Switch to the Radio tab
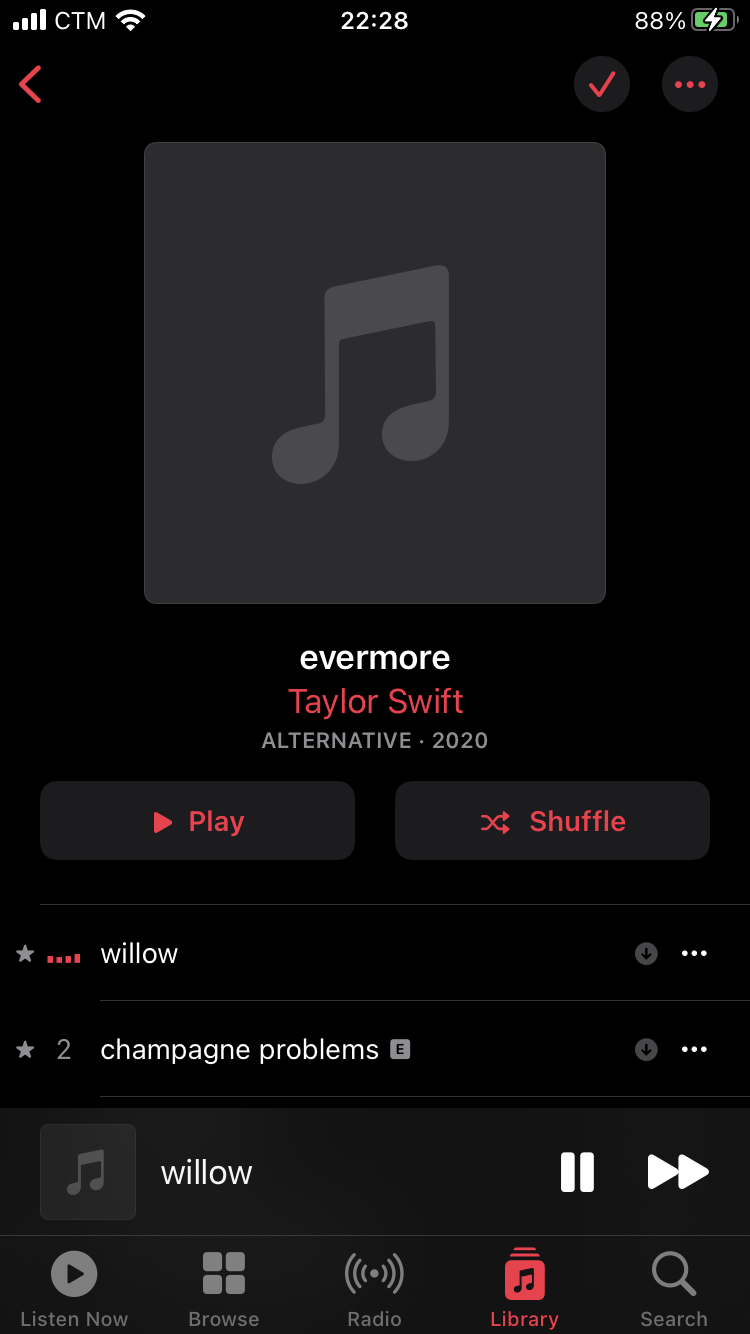 point(374,1288)
